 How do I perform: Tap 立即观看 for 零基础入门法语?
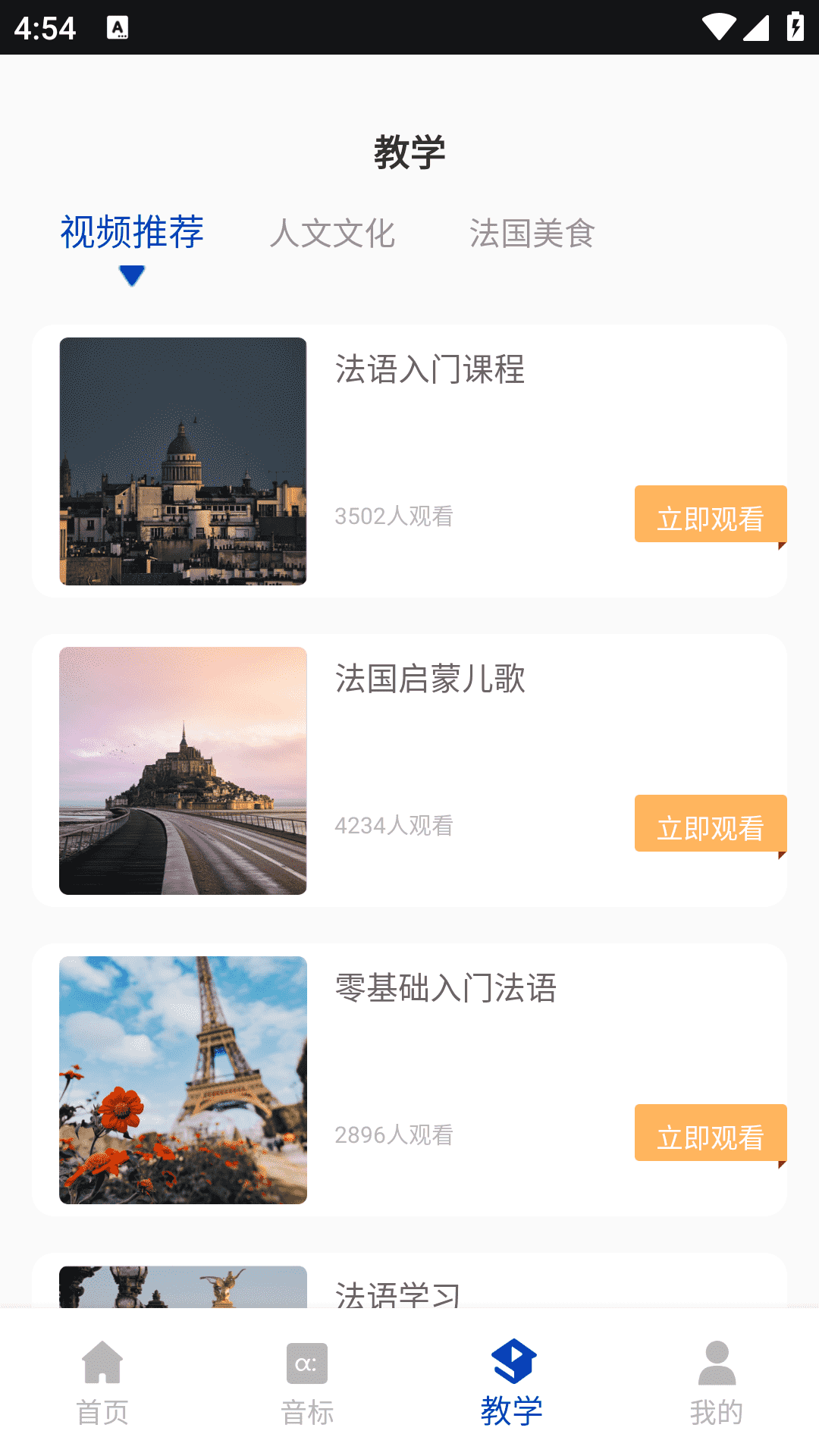click(710, 1134)
